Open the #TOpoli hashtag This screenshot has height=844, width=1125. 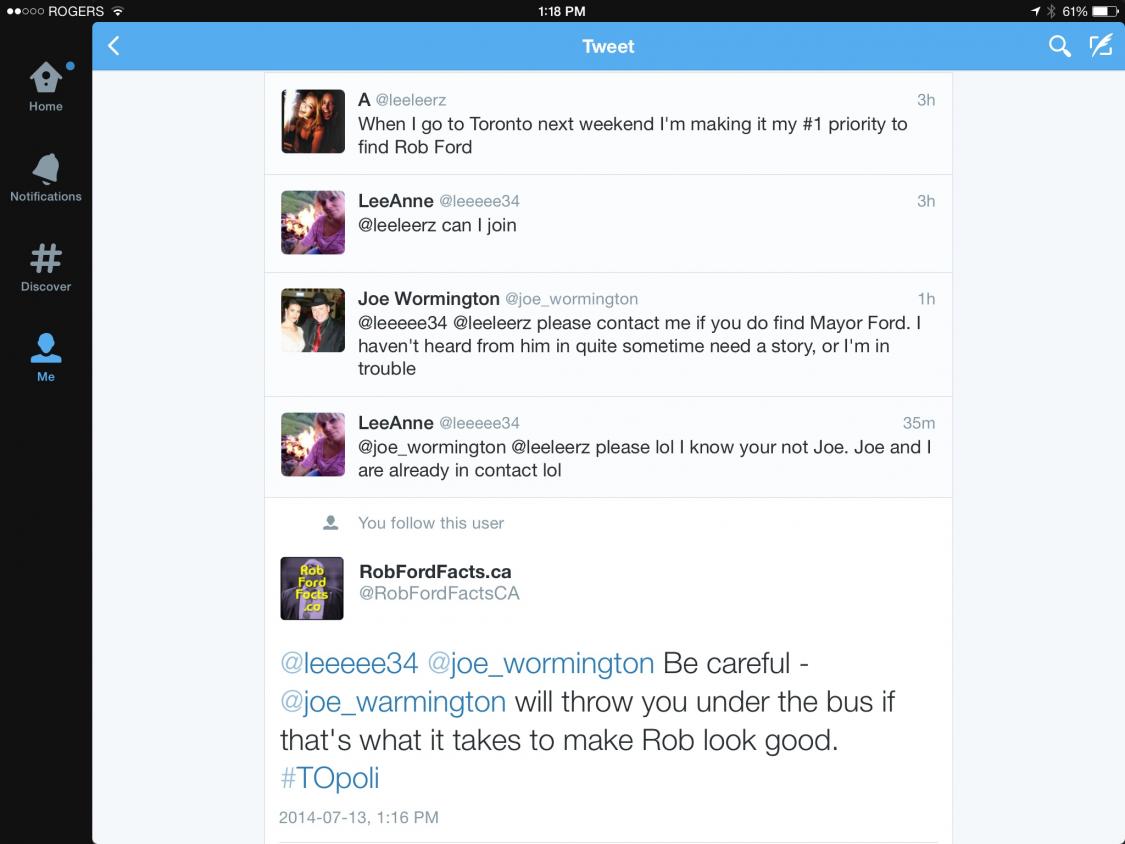(x=330, y=778)
